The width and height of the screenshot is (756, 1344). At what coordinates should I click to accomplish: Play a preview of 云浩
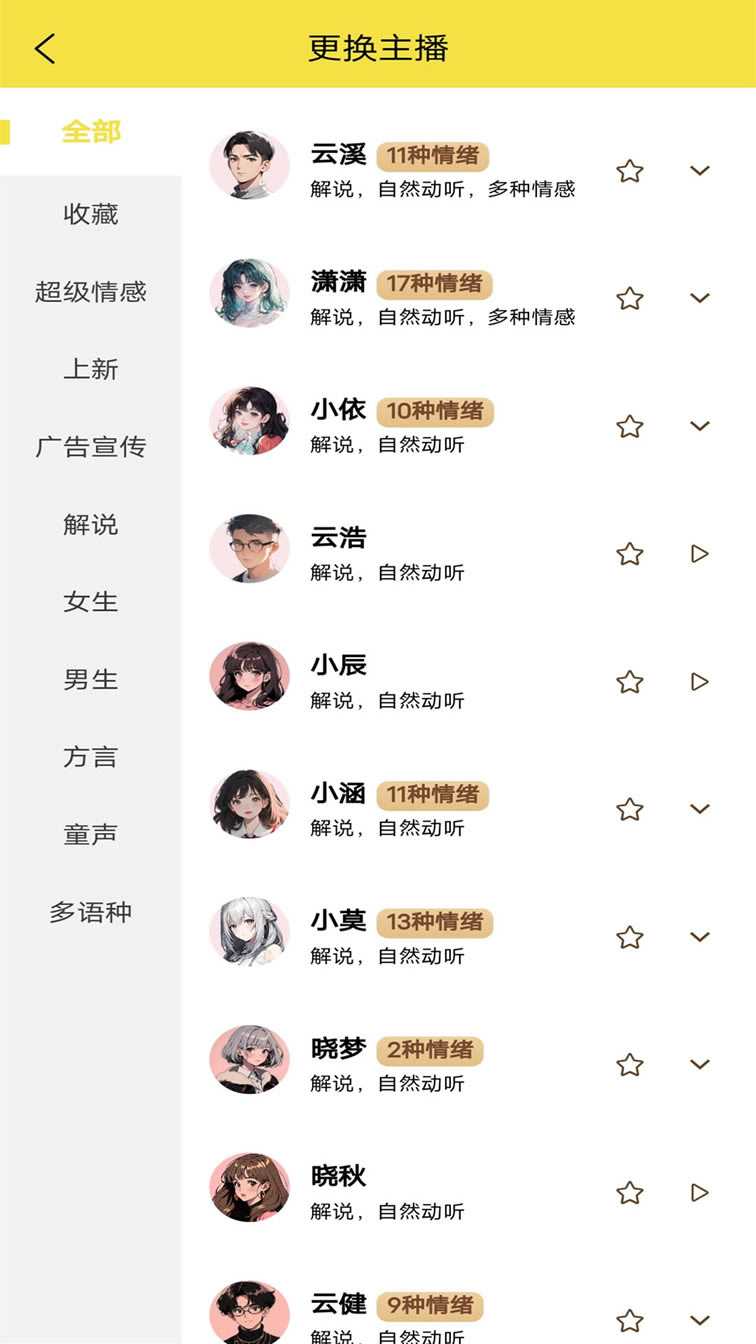pos(700,554)
